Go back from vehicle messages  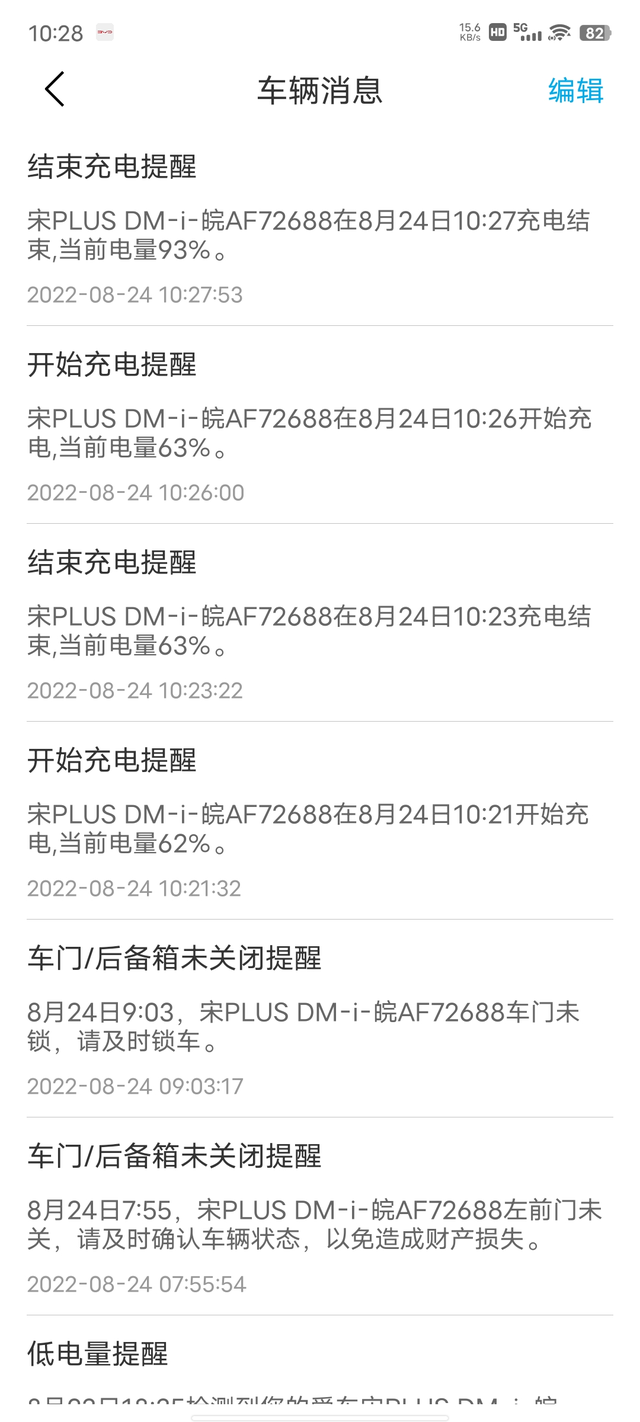[55, 90]
